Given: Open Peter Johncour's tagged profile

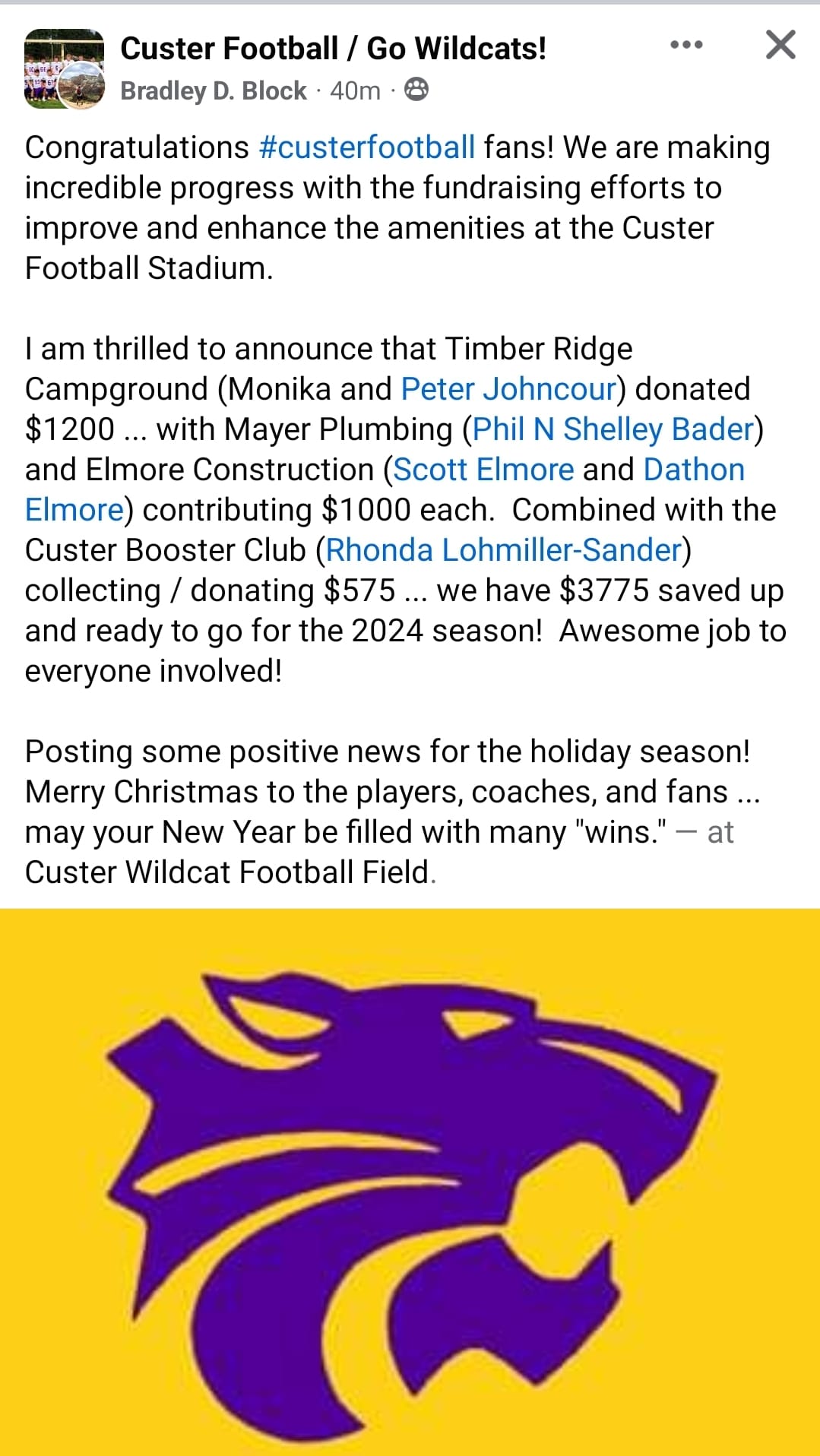Looking at the screenshot, I should coord(508,389).
